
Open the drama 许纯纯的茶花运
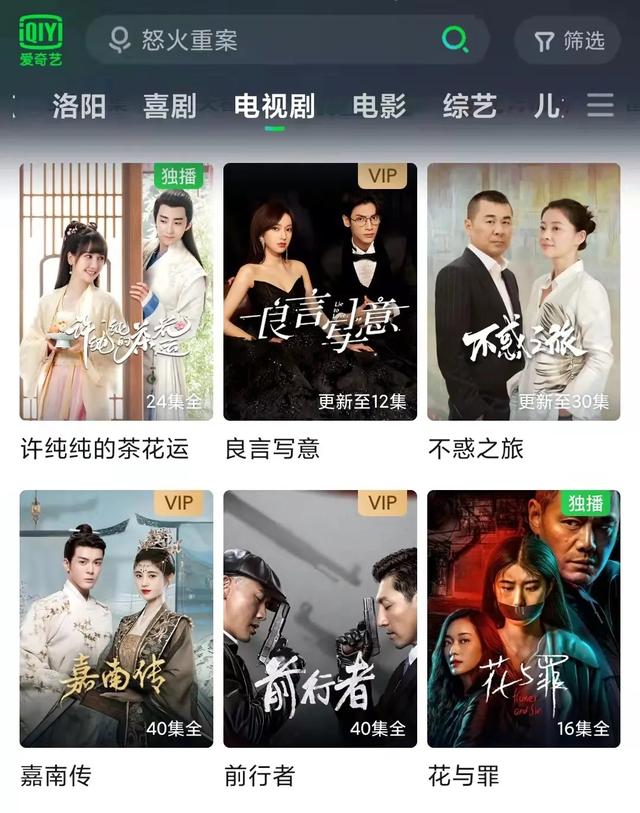coord(116,291)
